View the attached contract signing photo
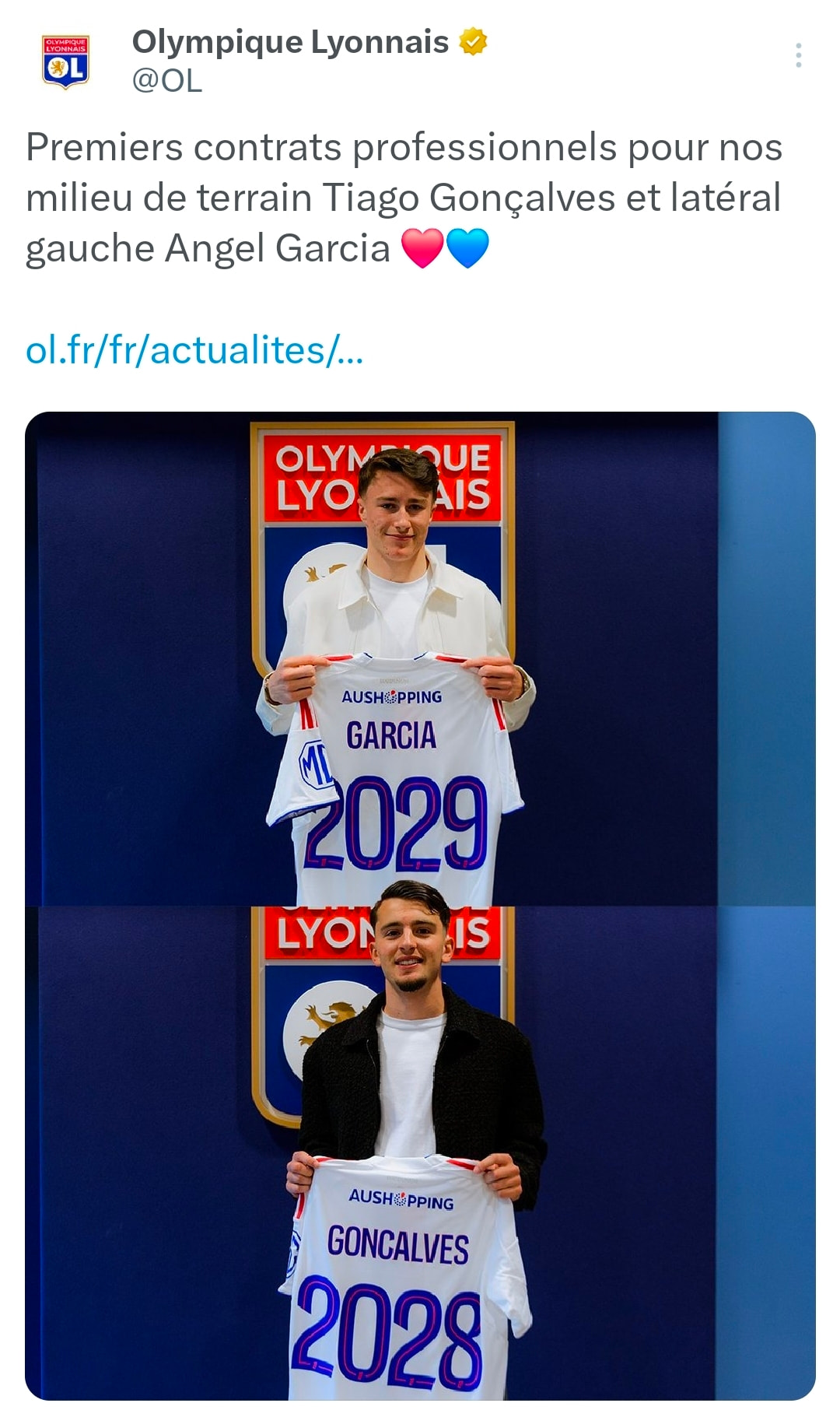The width and height of the screenshot is (840, 1417). click(420, 906)
